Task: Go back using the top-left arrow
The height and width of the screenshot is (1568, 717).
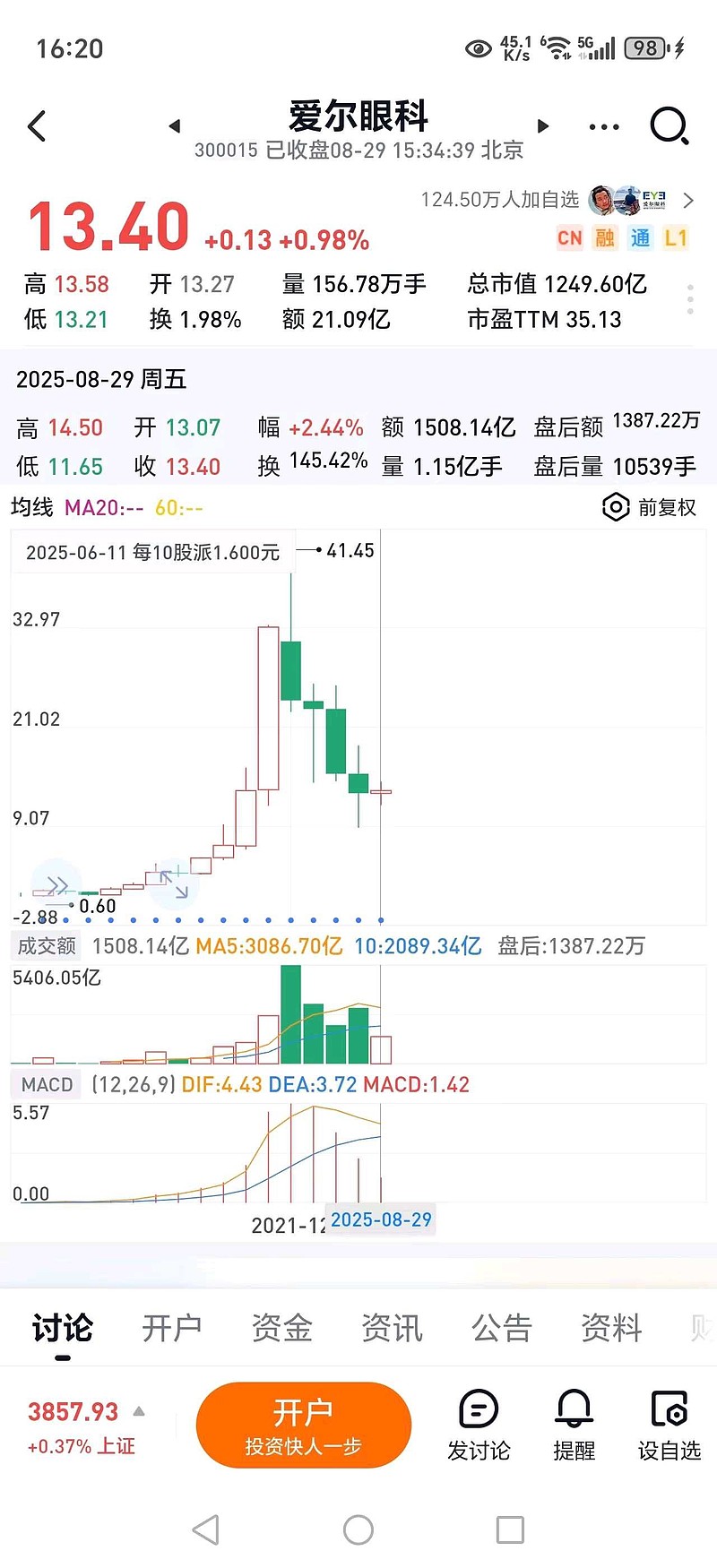Action: pyautogui.click(x=37, y=126)
